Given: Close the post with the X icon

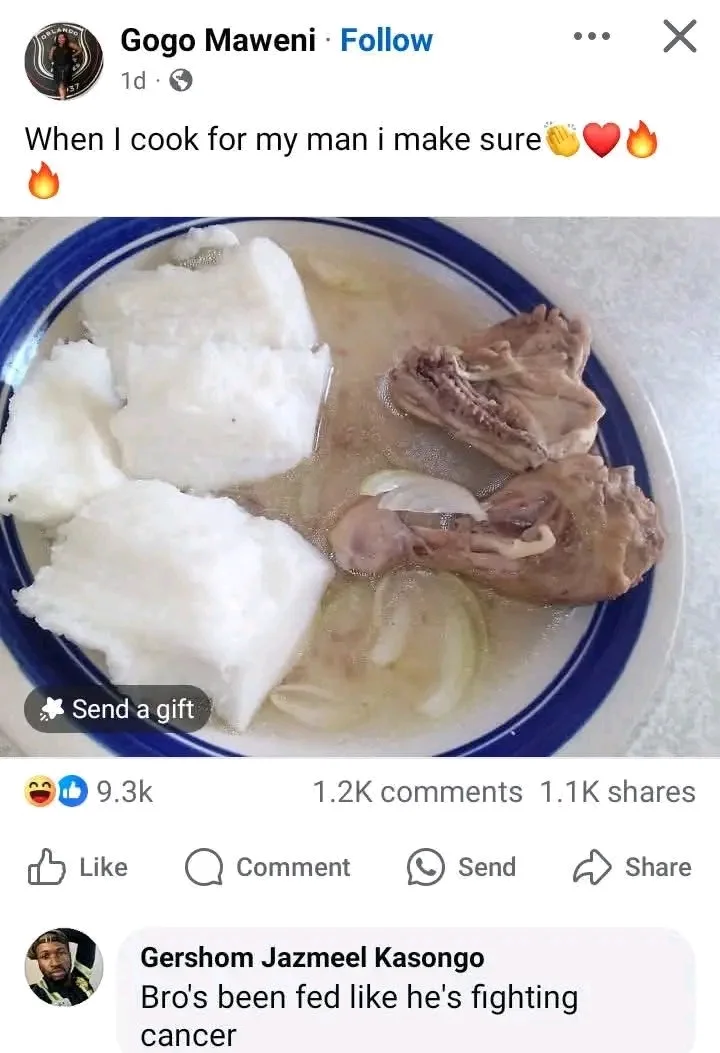Looking at the screenshot, I should (680, 37).
